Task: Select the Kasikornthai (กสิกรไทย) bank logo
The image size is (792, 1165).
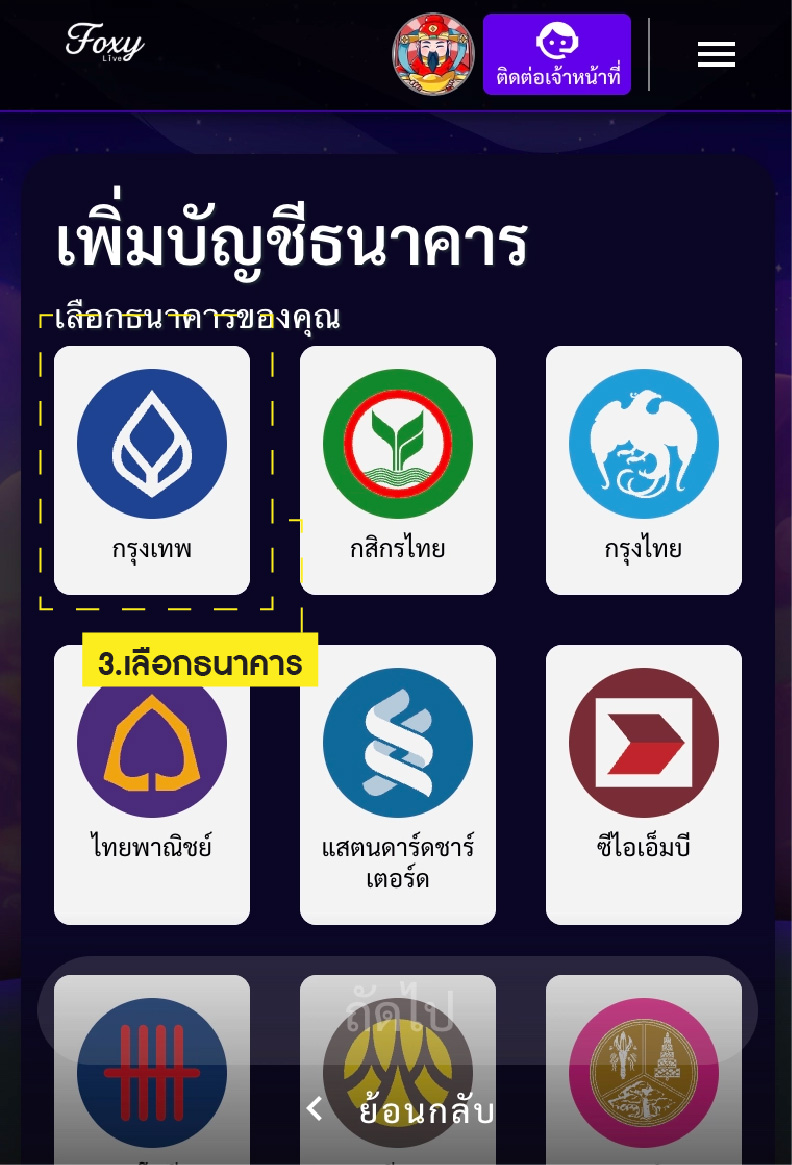Action: (398, 442)
